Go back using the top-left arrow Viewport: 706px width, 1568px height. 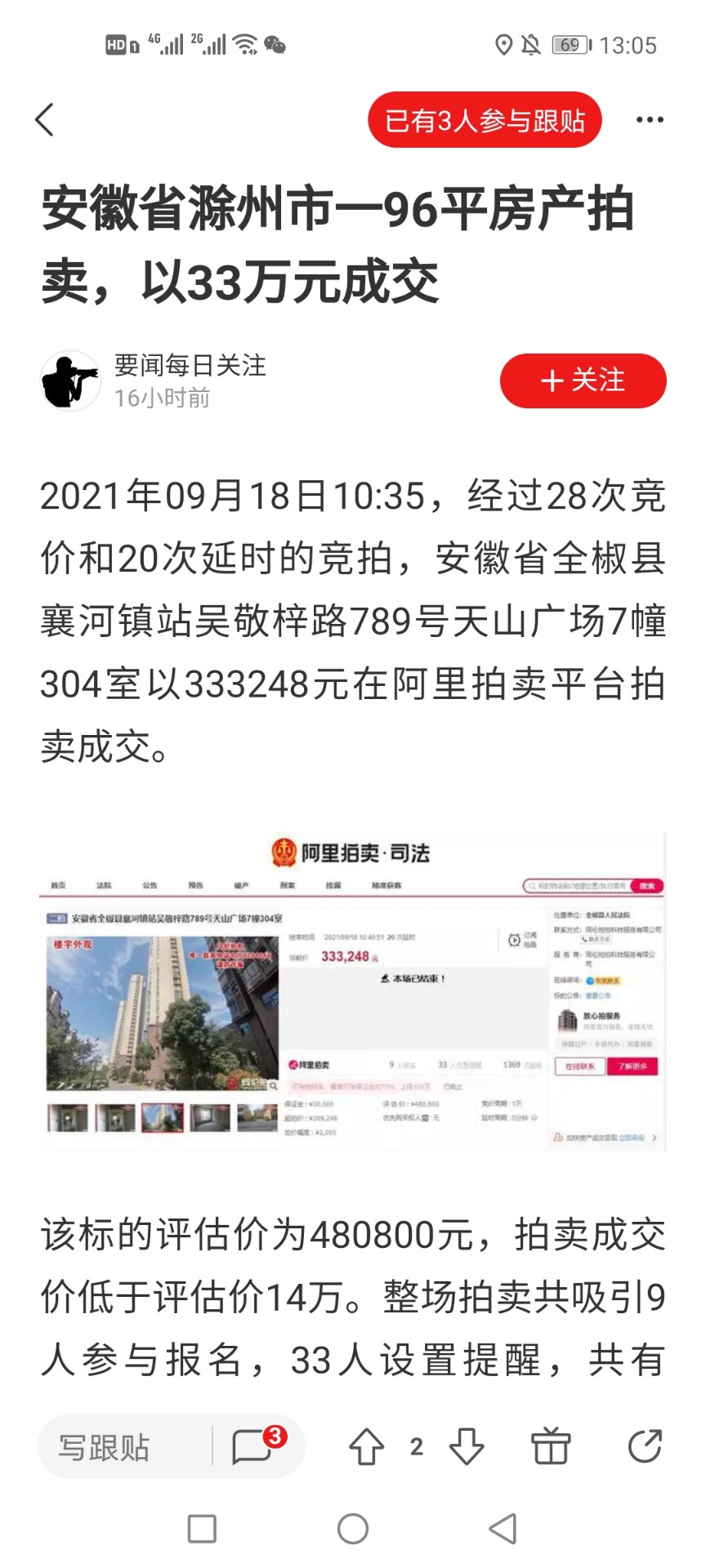point(45,120)
